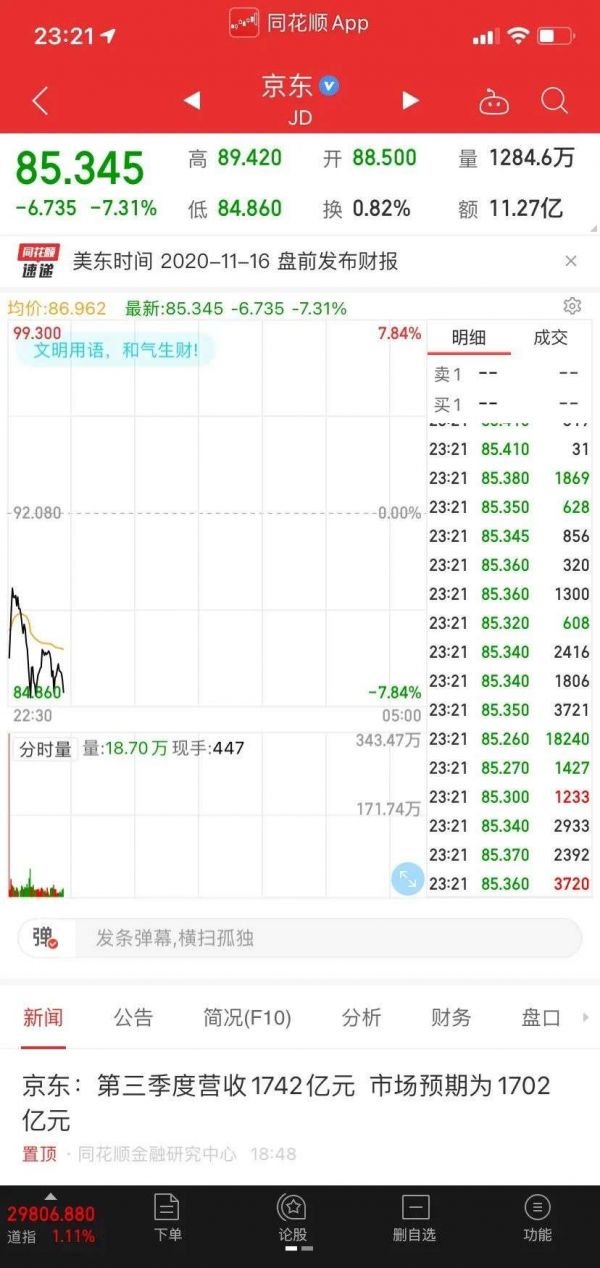Expand chart with the blue arrows button
Image resolution: width=600 pixels, height=1268 pixels.
[x=408, y=879]
